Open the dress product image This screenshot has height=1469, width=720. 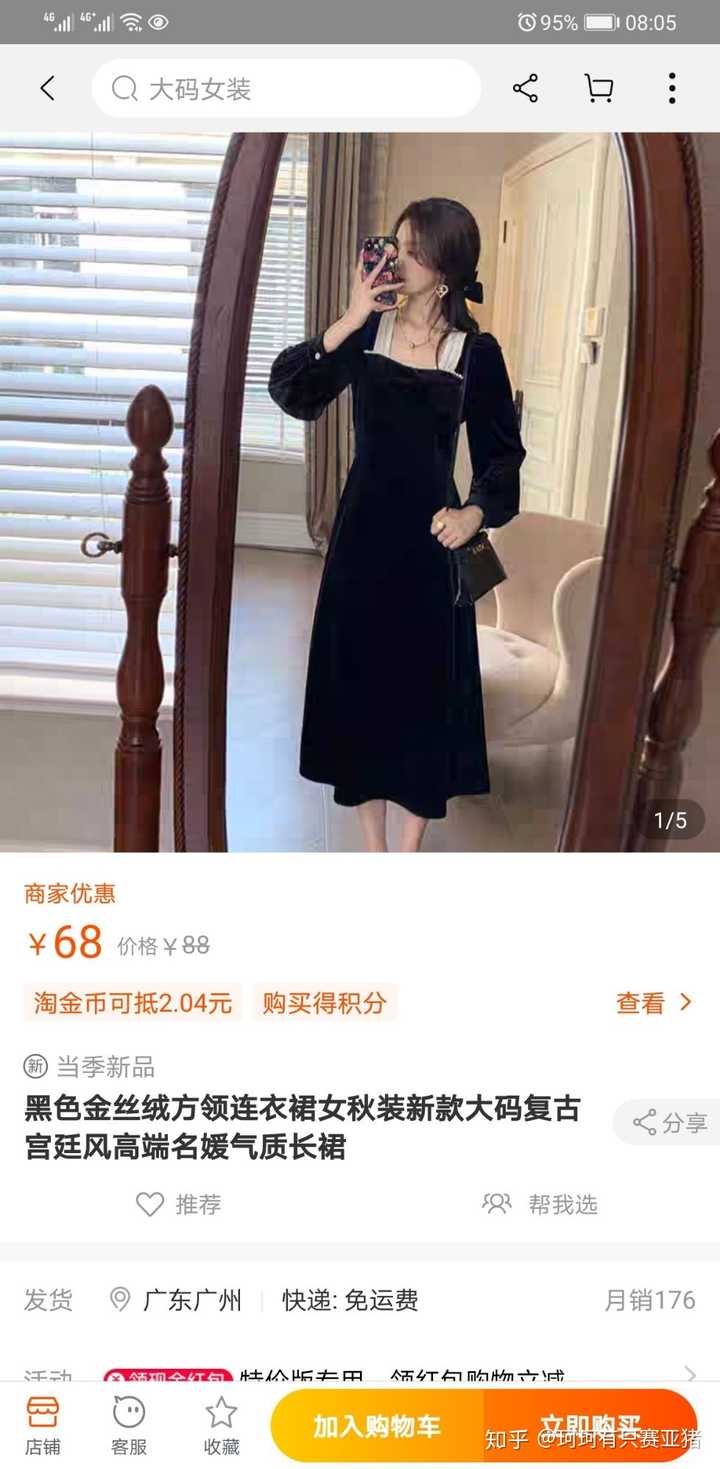[x=360, y=492]
